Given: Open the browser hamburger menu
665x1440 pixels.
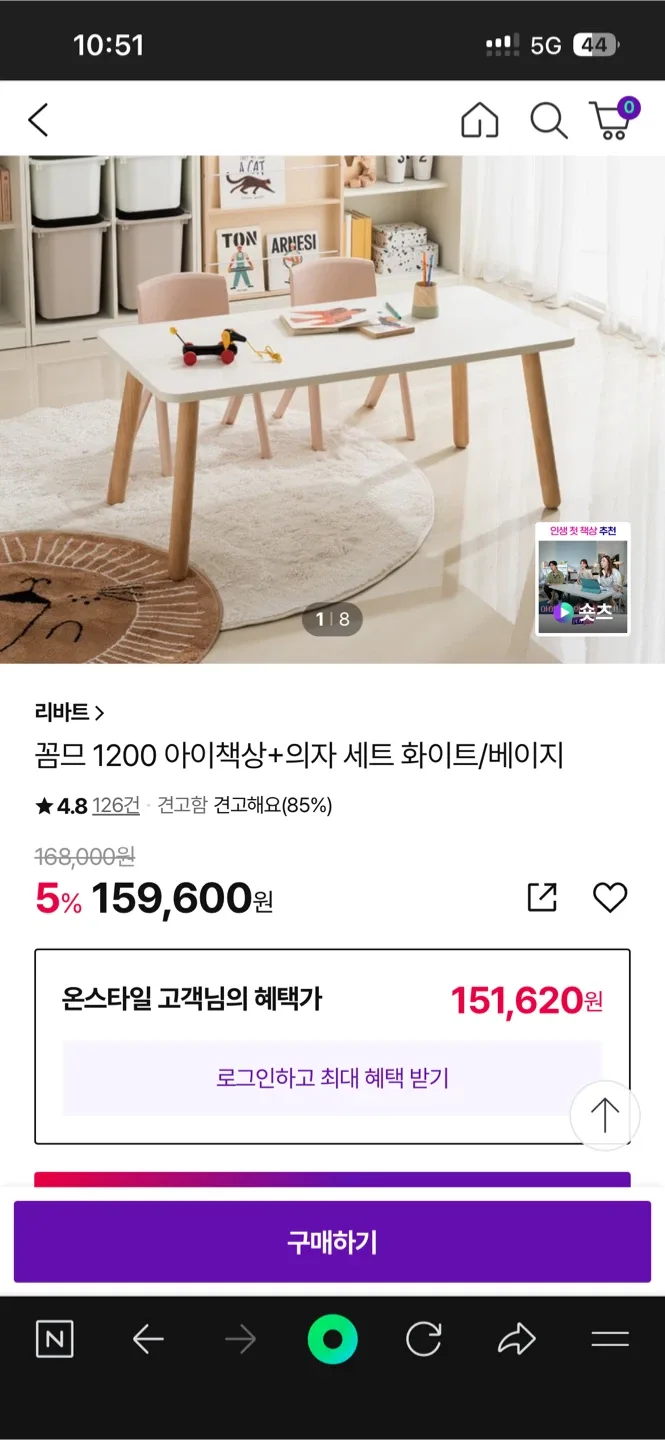Looking at the screenshot, I should [x=610, y=1339].
